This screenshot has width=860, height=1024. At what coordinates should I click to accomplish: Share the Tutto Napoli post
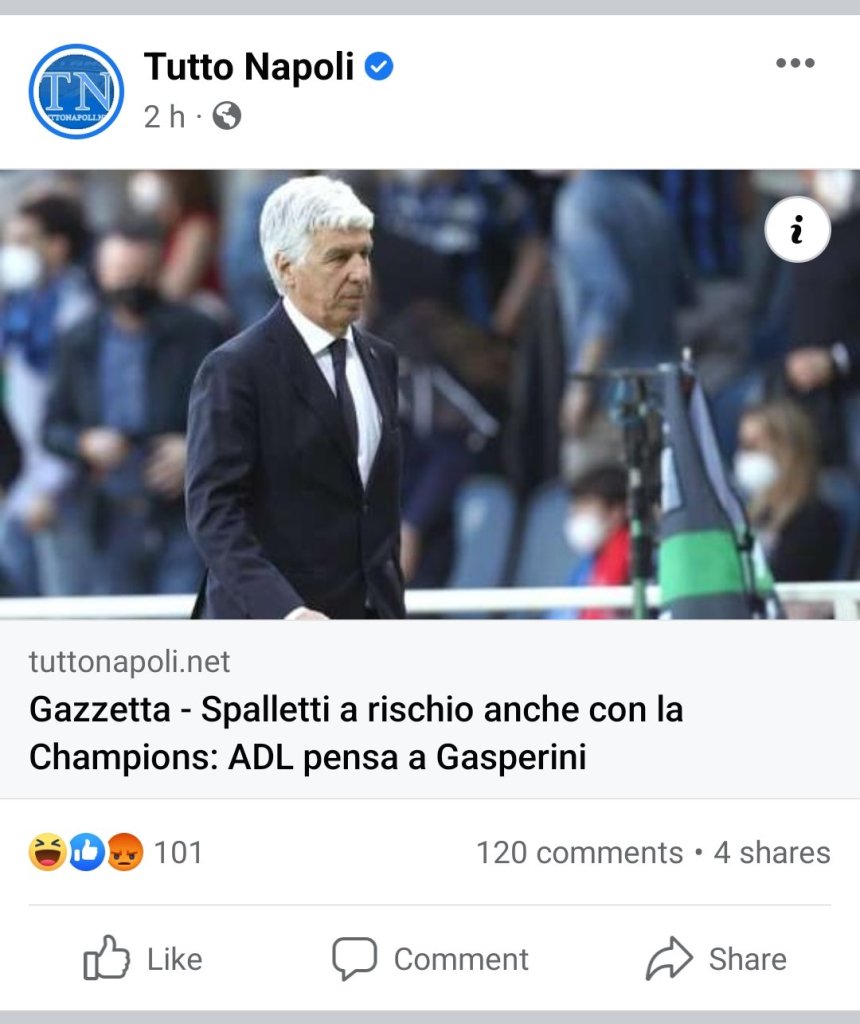click(716, 959)
